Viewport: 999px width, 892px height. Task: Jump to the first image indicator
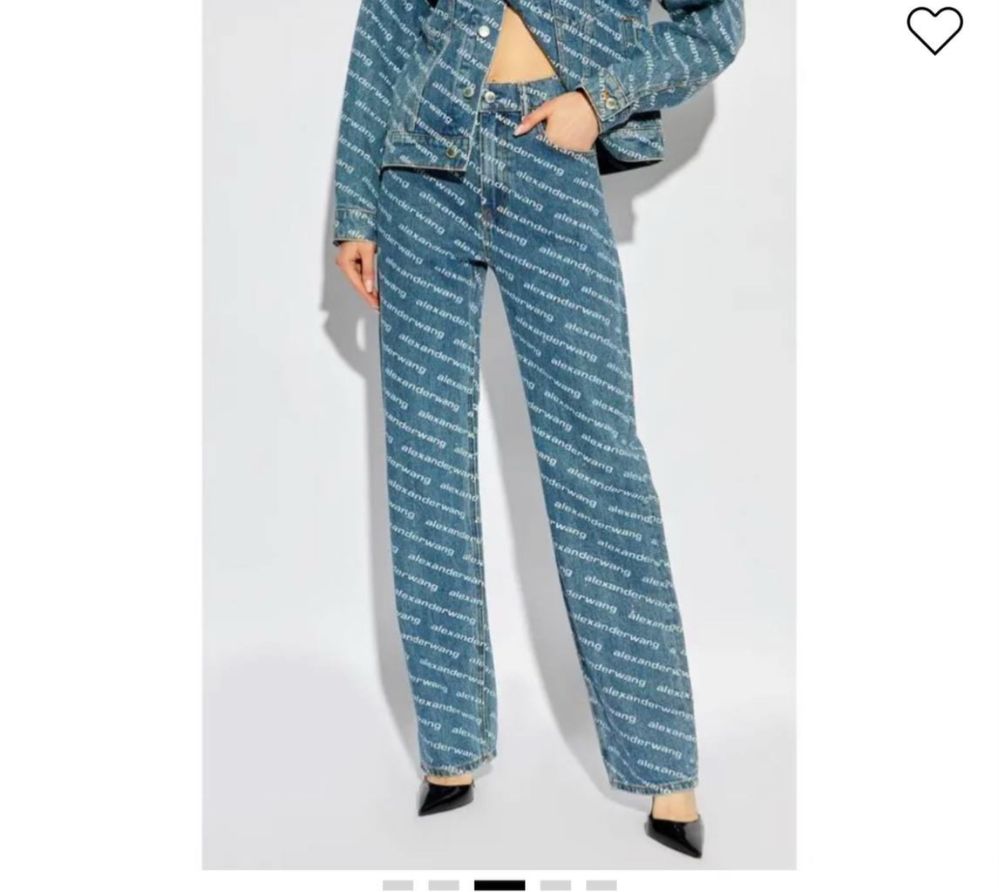tap(397, 885)
